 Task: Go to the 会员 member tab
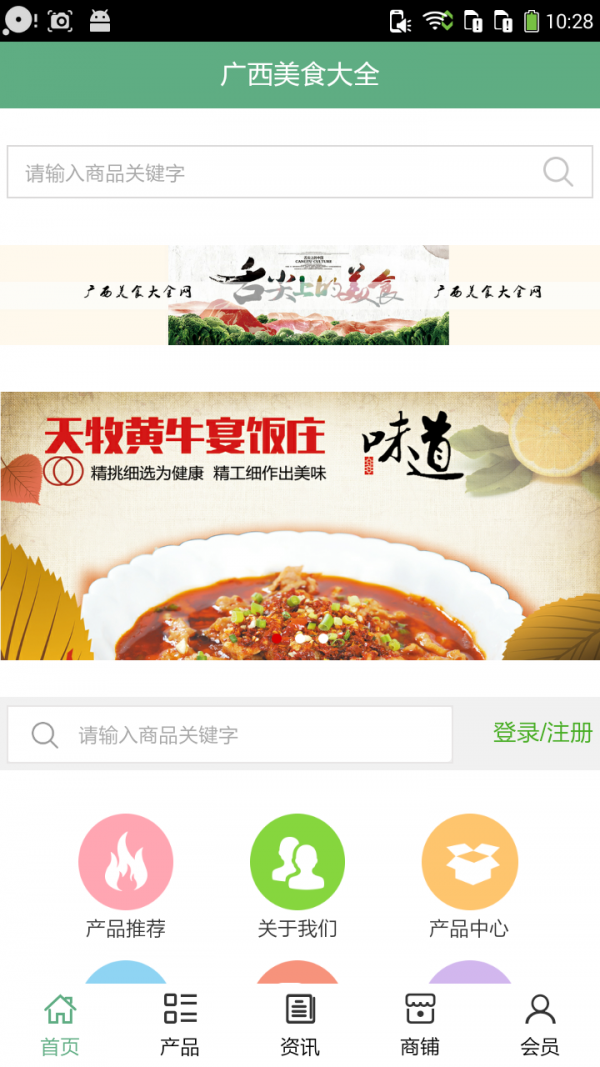point(540,1025)
